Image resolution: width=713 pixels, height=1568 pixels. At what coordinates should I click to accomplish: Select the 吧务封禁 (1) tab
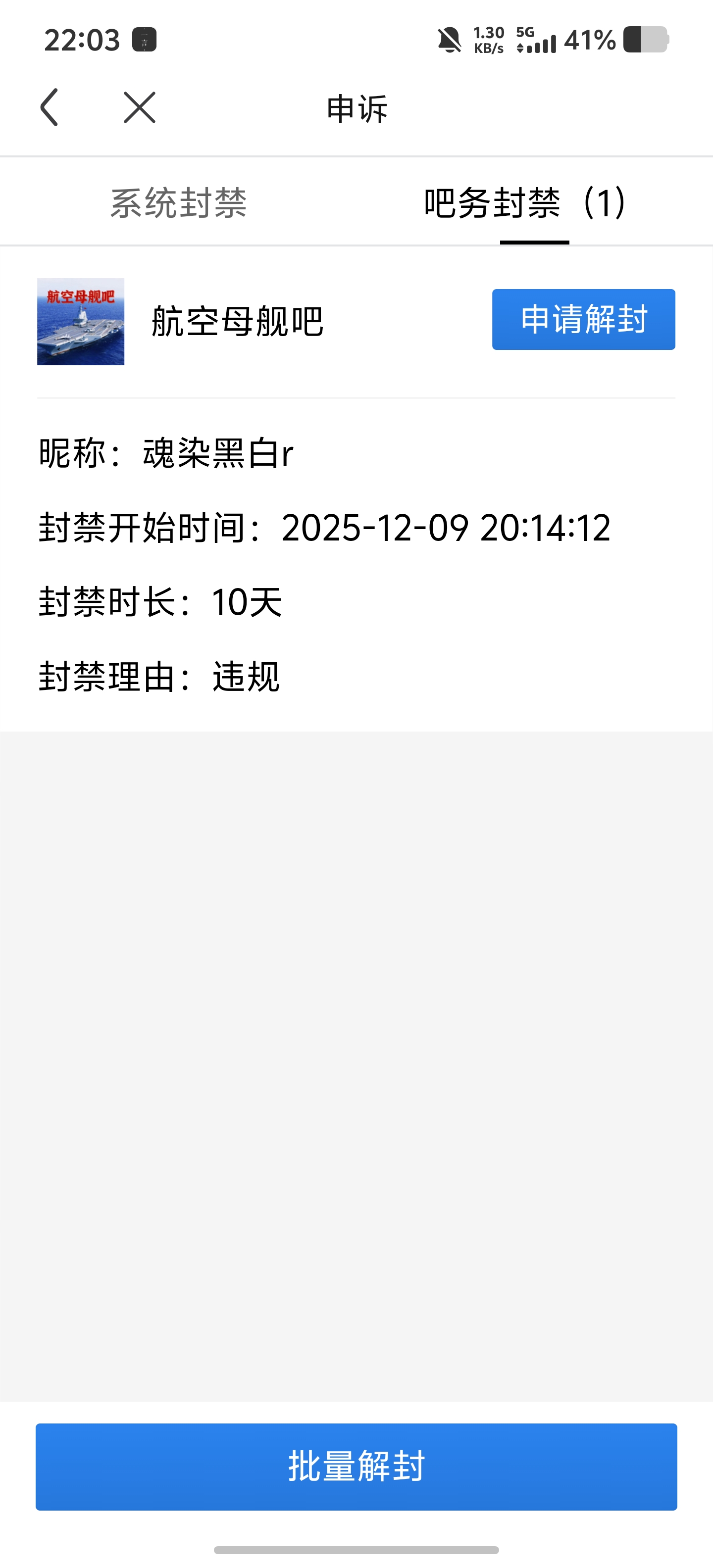[x=525, y=203]
